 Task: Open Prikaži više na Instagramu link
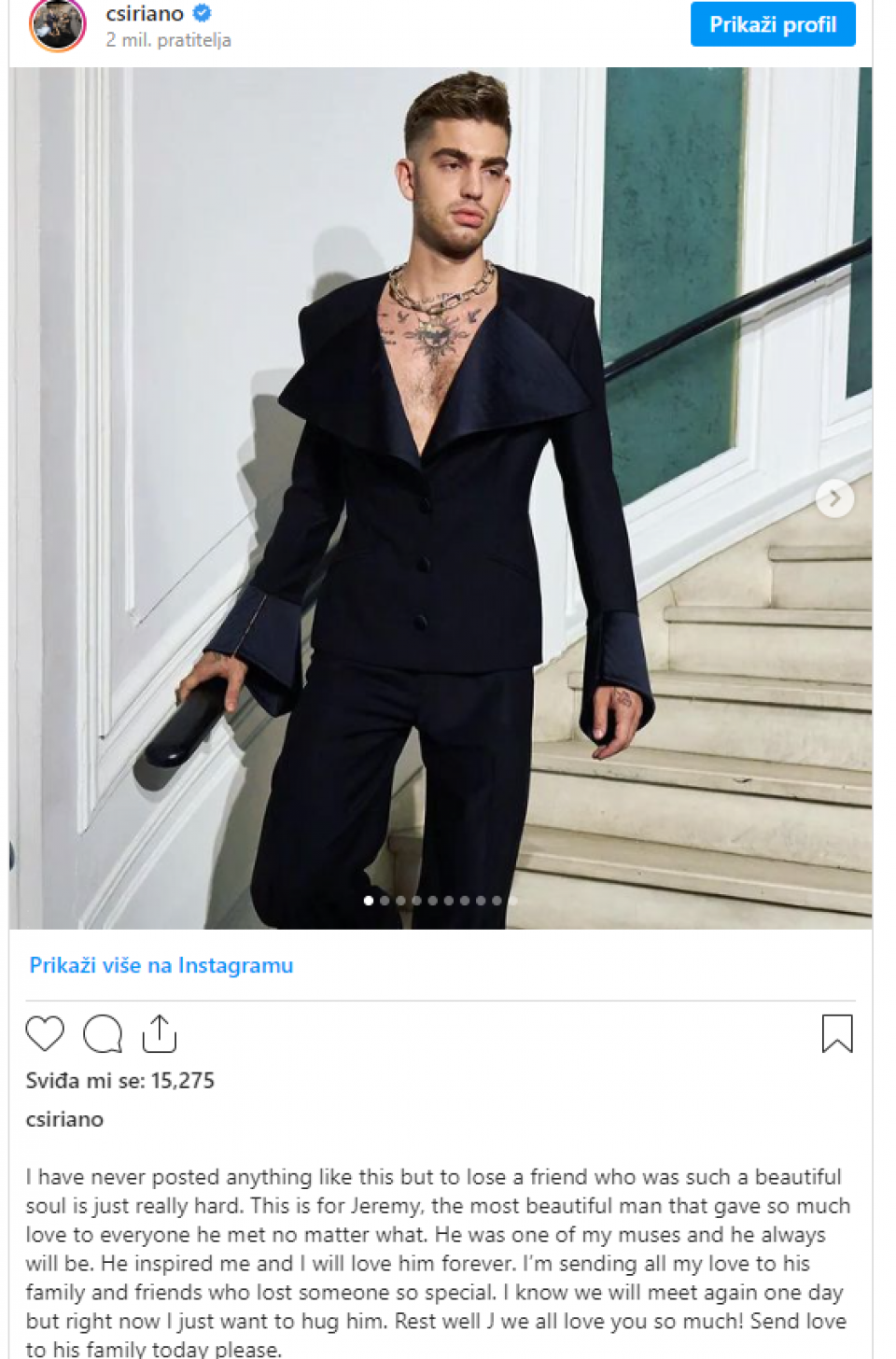161,965
